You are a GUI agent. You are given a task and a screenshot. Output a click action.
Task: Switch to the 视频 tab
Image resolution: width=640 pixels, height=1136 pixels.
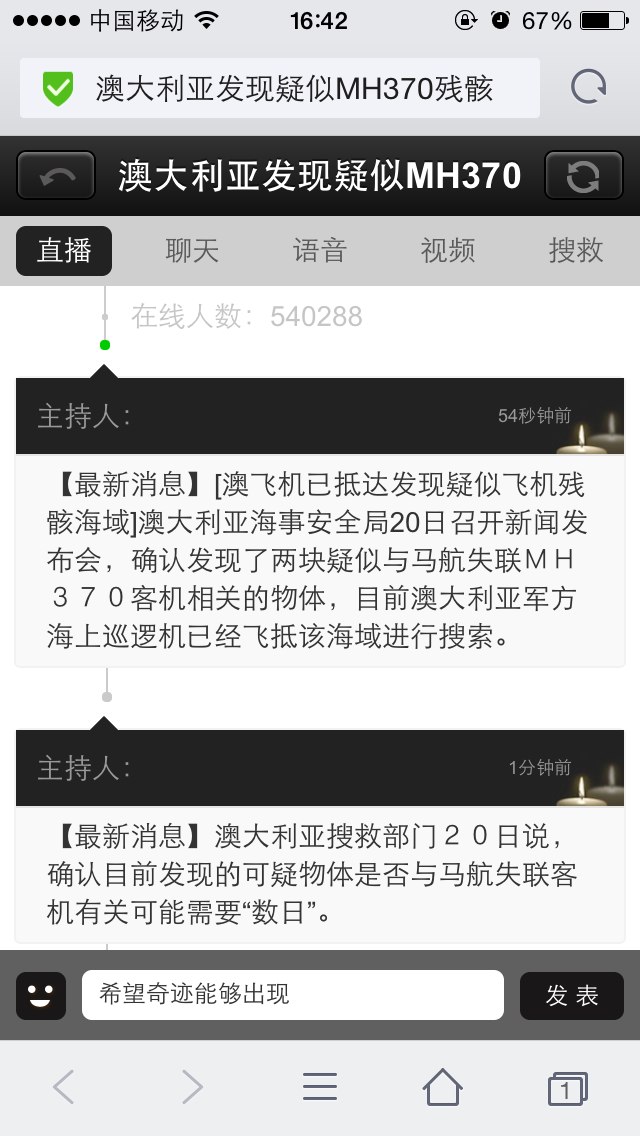[447, 251]
